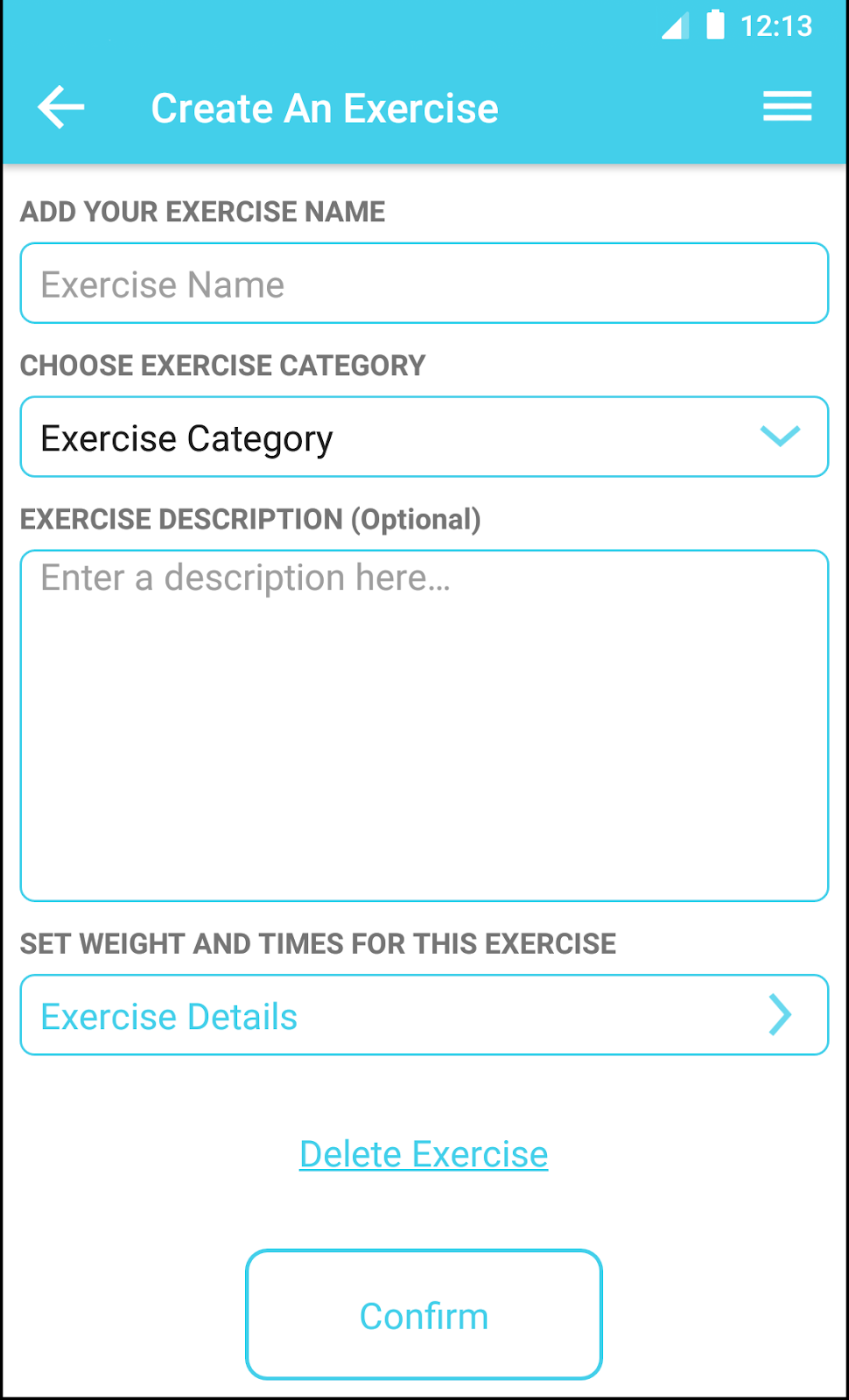Focus the Exercise Name input field
The width and height of the screenshot is (849, 1400).
coord(424,283)
